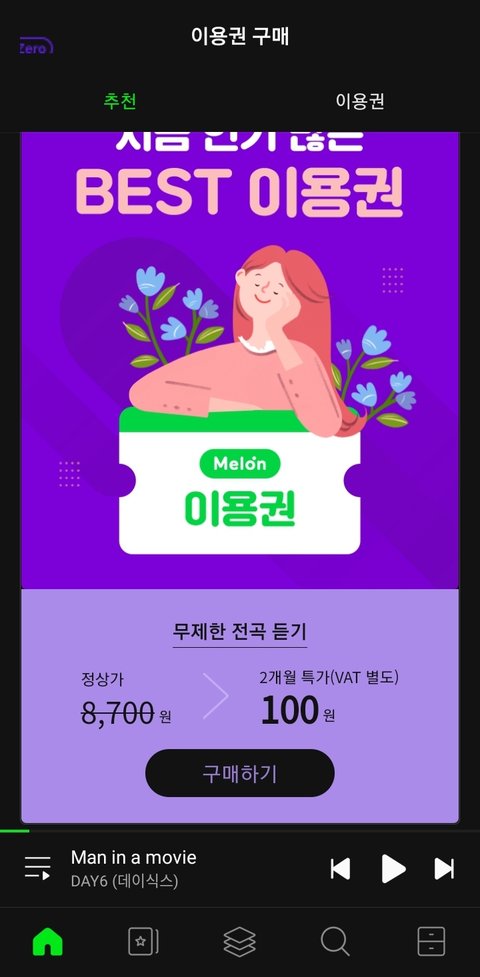Viewport: 480px width, 977px height.
Task: Skip to the previous track
Action: (340, 869)
